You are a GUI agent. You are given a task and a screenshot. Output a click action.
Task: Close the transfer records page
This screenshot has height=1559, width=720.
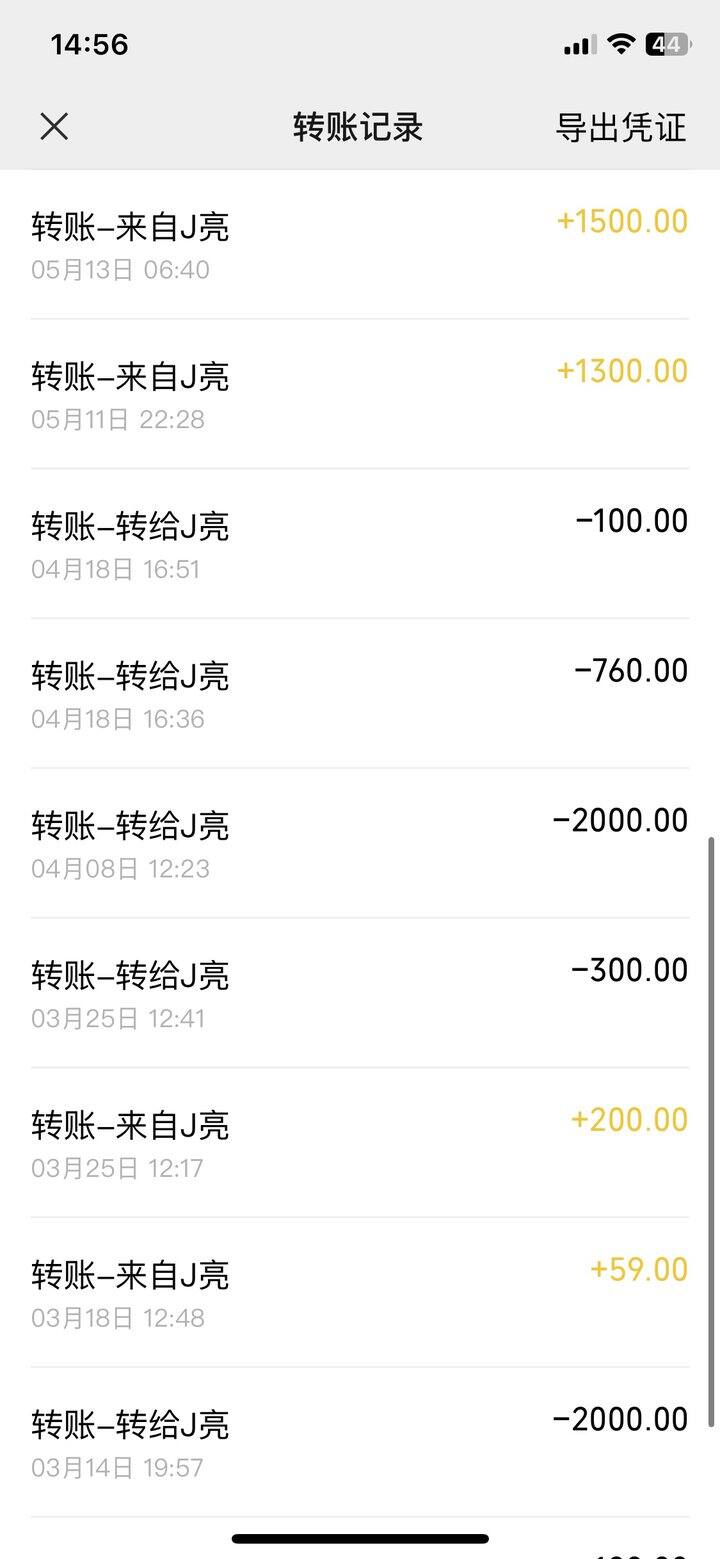(54, 126)
